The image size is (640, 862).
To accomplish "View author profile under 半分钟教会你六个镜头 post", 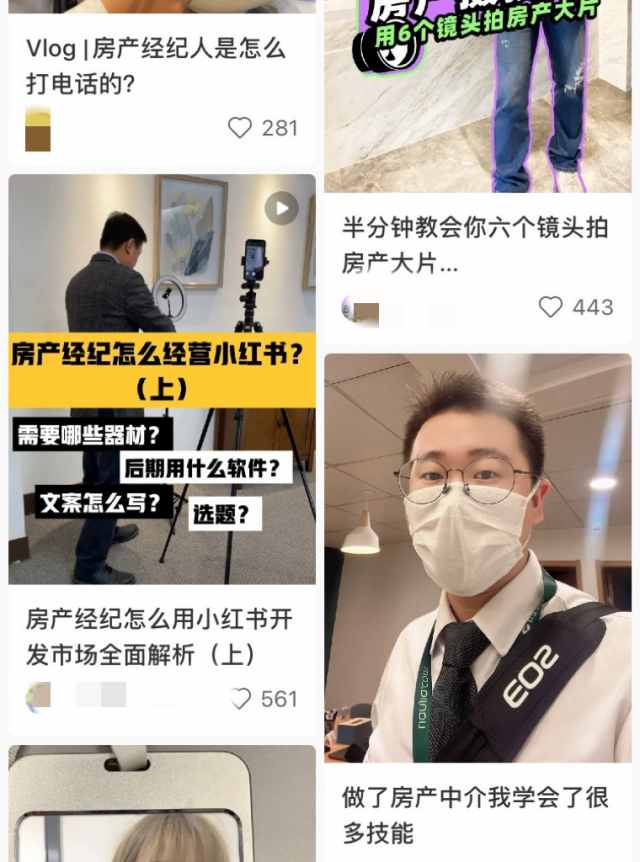I will click(x=361, y=311).
